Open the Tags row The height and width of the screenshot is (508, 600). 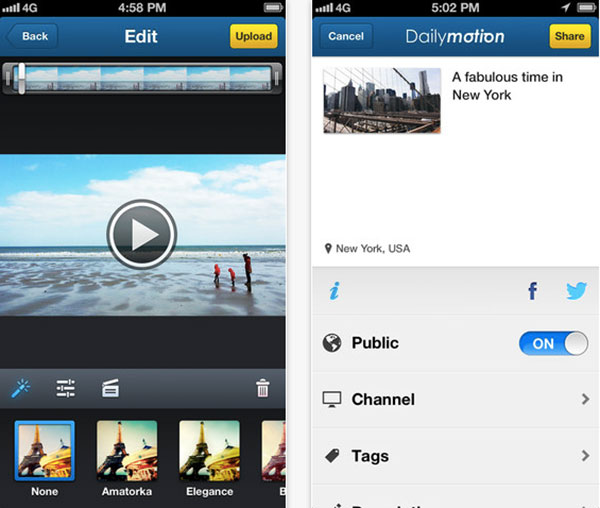tap(455, 456)
